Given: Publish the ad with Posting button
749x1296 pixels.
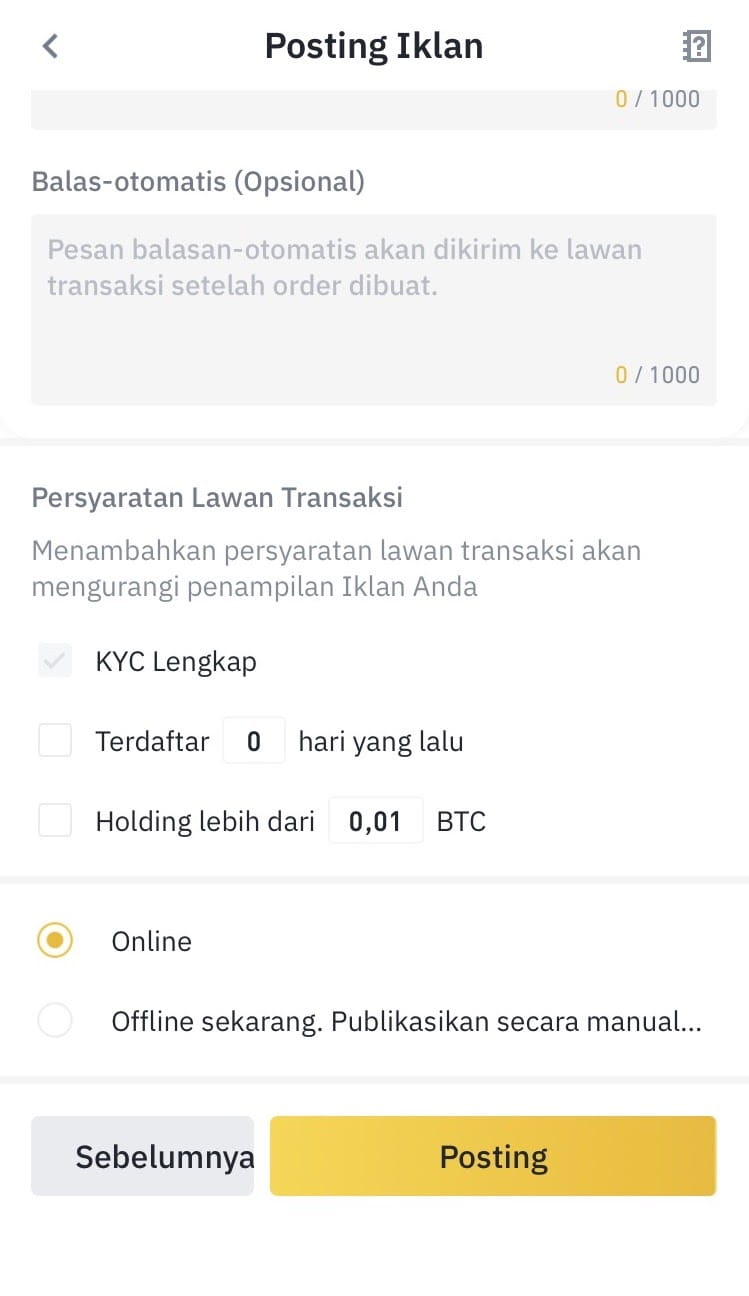Looking at the screenshot, I should tap(493, 1156).
